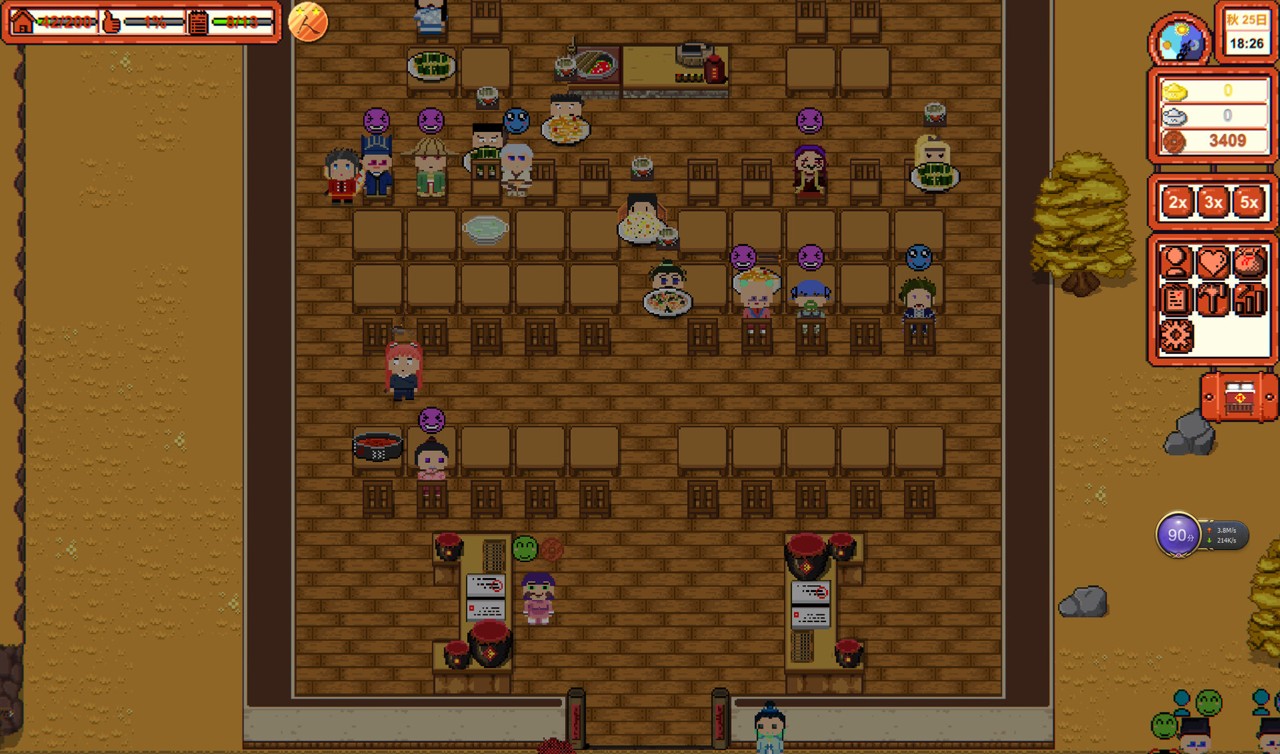This screenshot has width=1280, height=754.
Task: Open the bar chart statistics icon
Action: click(1249, 299)
